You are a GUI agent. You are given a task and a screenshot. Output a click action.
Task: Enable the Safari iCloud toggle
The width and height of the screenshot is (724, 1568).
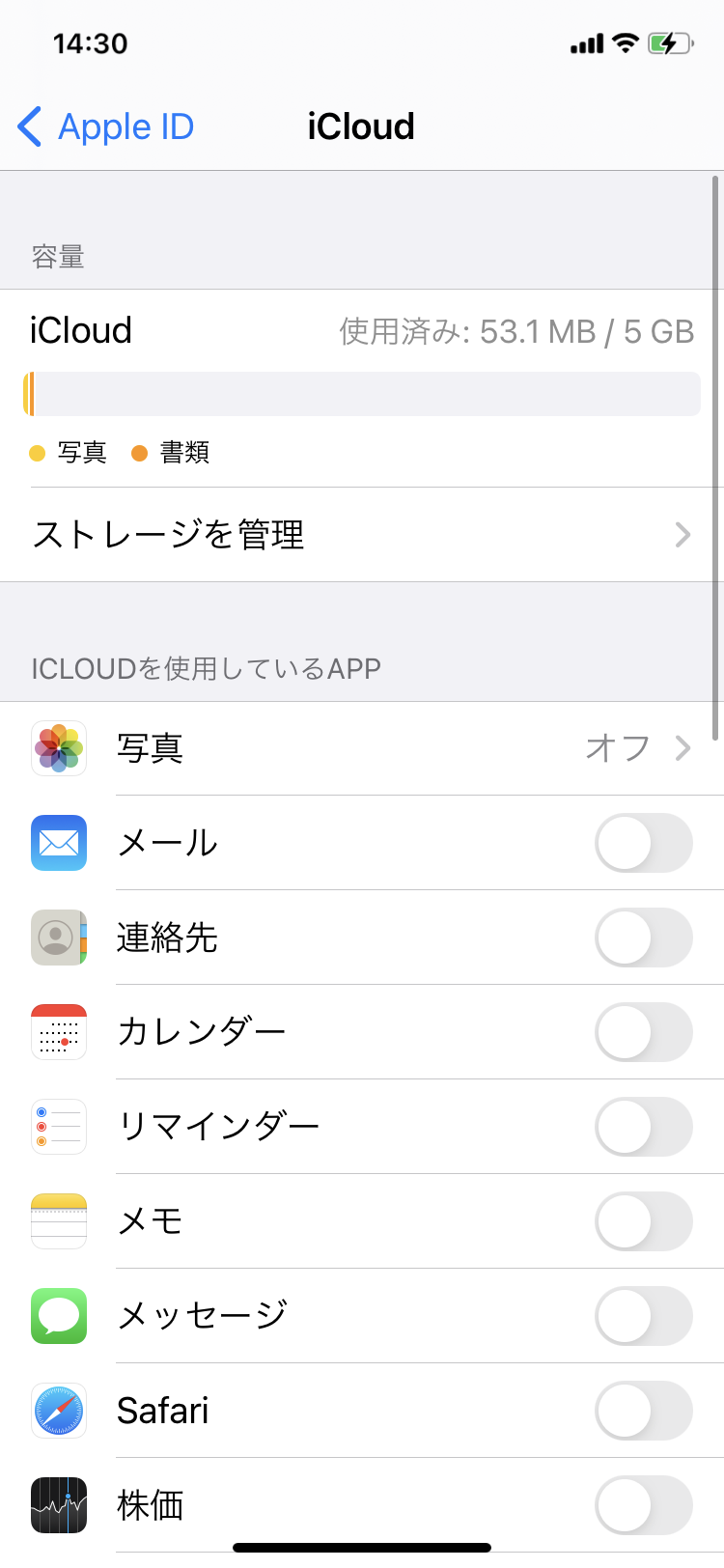pyautogui.click(x=643, y=1411)
